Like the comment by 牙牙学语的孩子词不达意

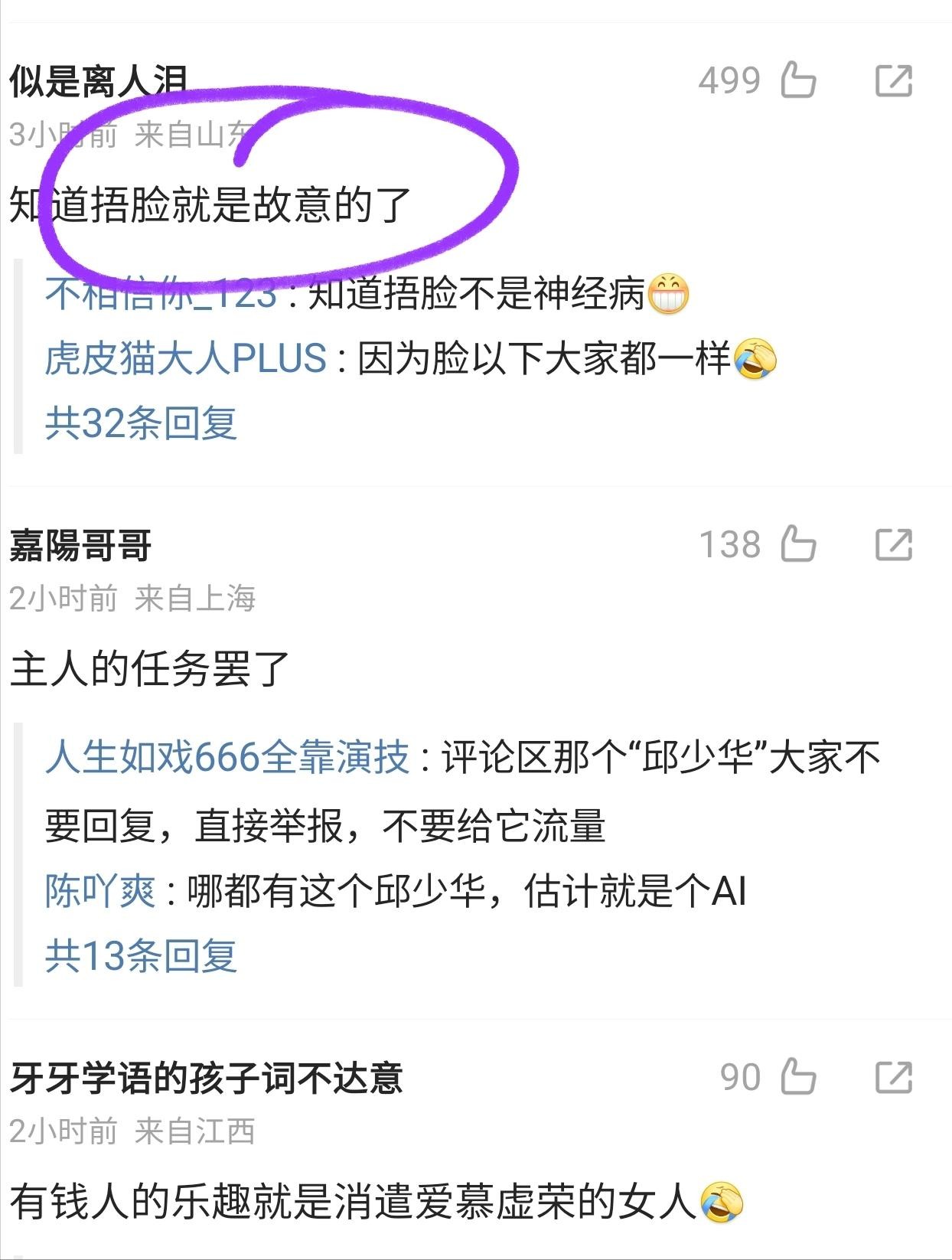[x=798, y=1077]
